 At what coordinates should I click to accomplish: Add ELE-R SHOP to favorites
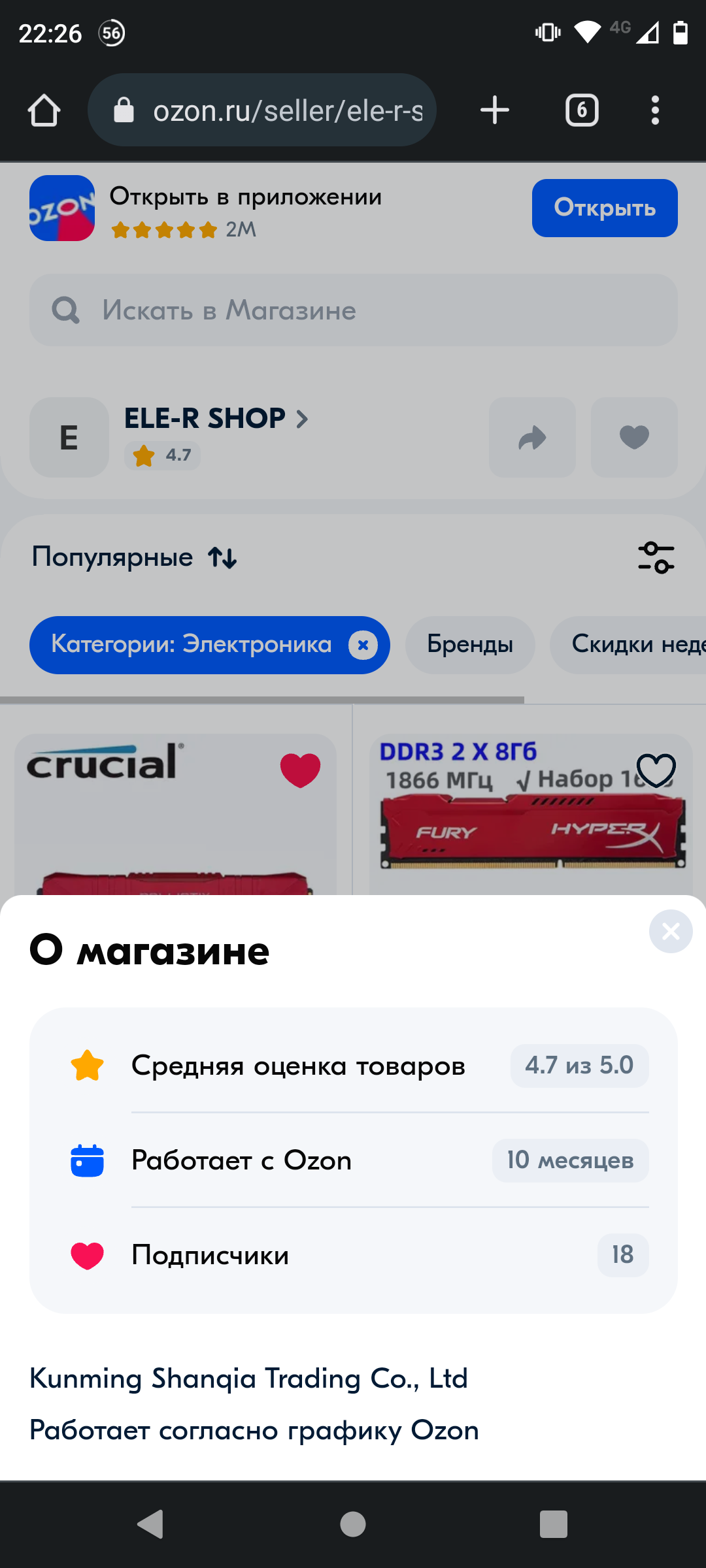pyautogui.click(x=634, y=438)
